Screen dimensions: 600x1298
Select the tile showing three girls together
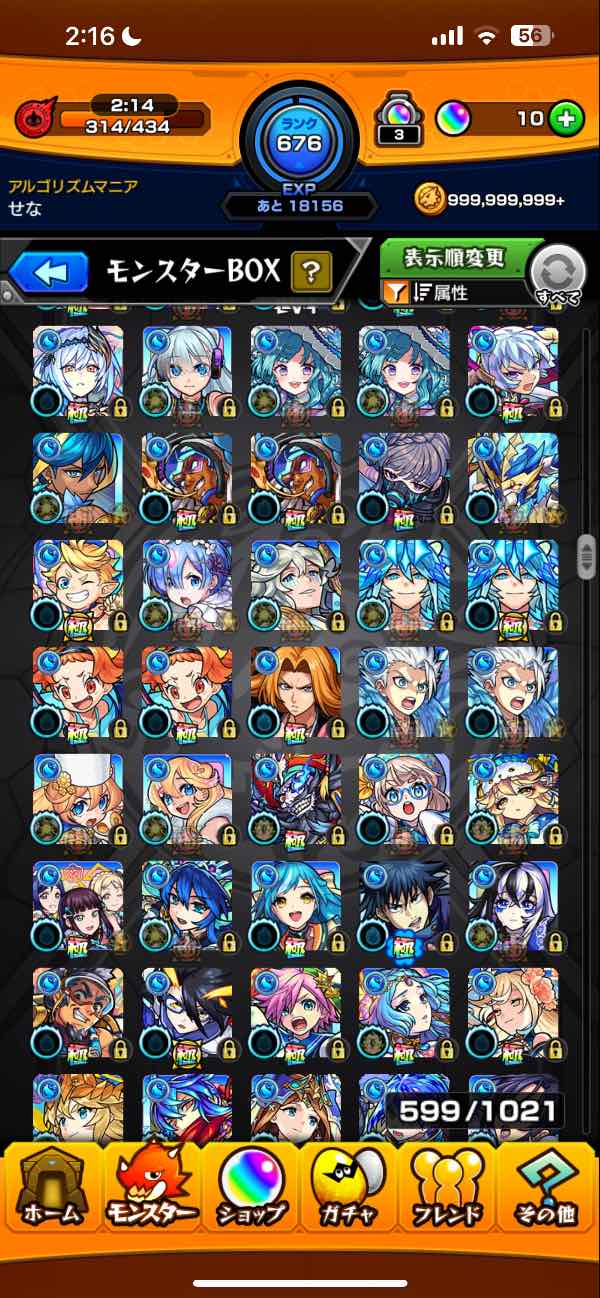click(x=78, y=905)
